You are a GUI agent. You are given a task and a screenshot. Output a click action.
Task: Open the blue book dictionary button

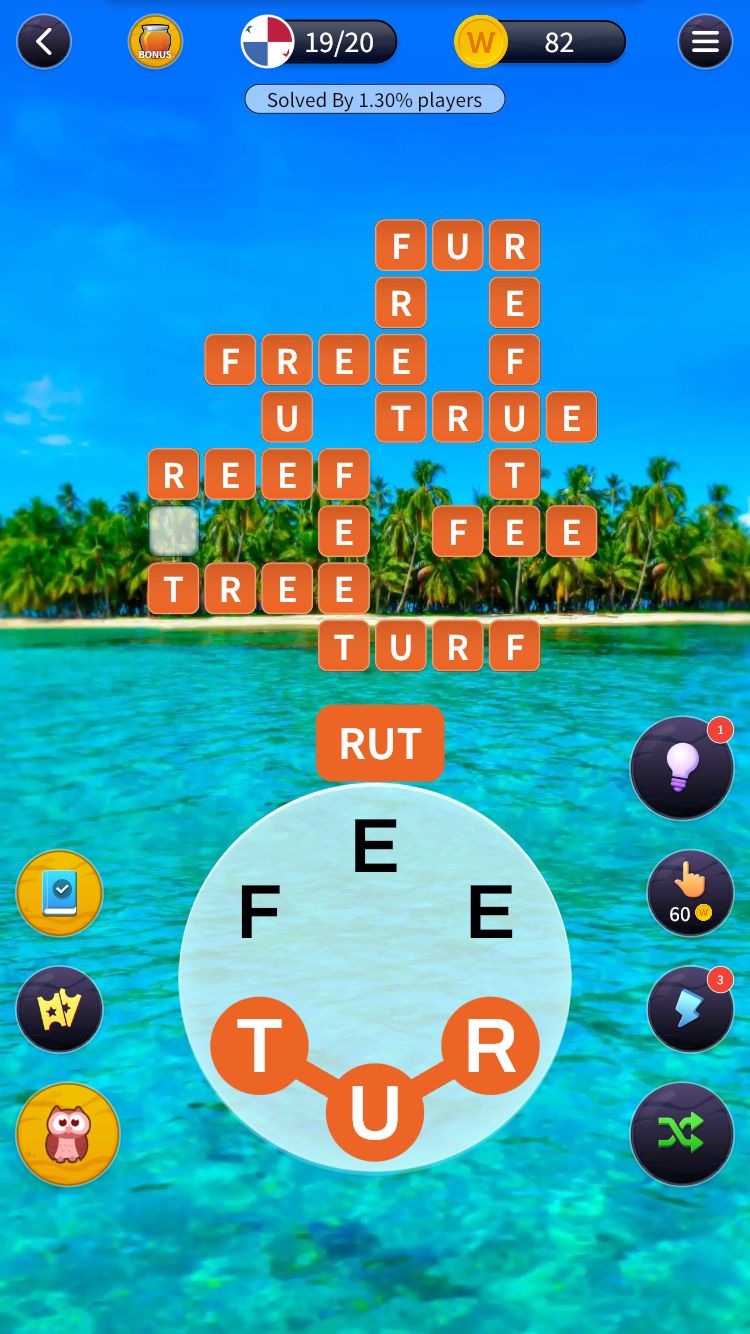(60, 893)
